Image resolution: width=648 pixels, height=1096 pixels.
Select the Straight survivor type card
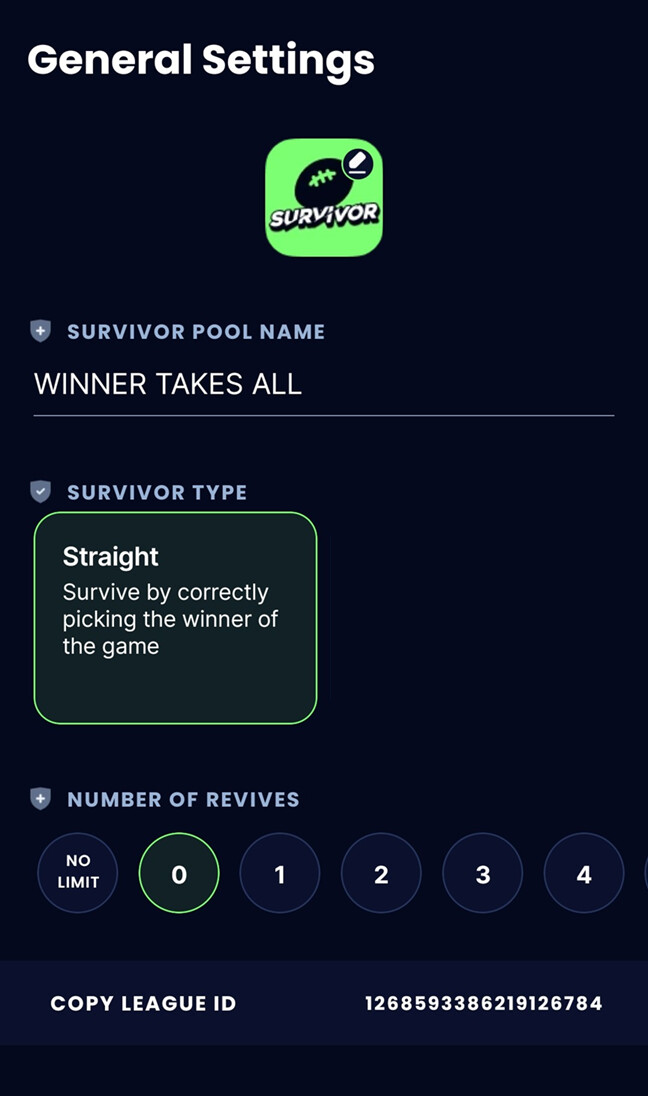[175, 617]
